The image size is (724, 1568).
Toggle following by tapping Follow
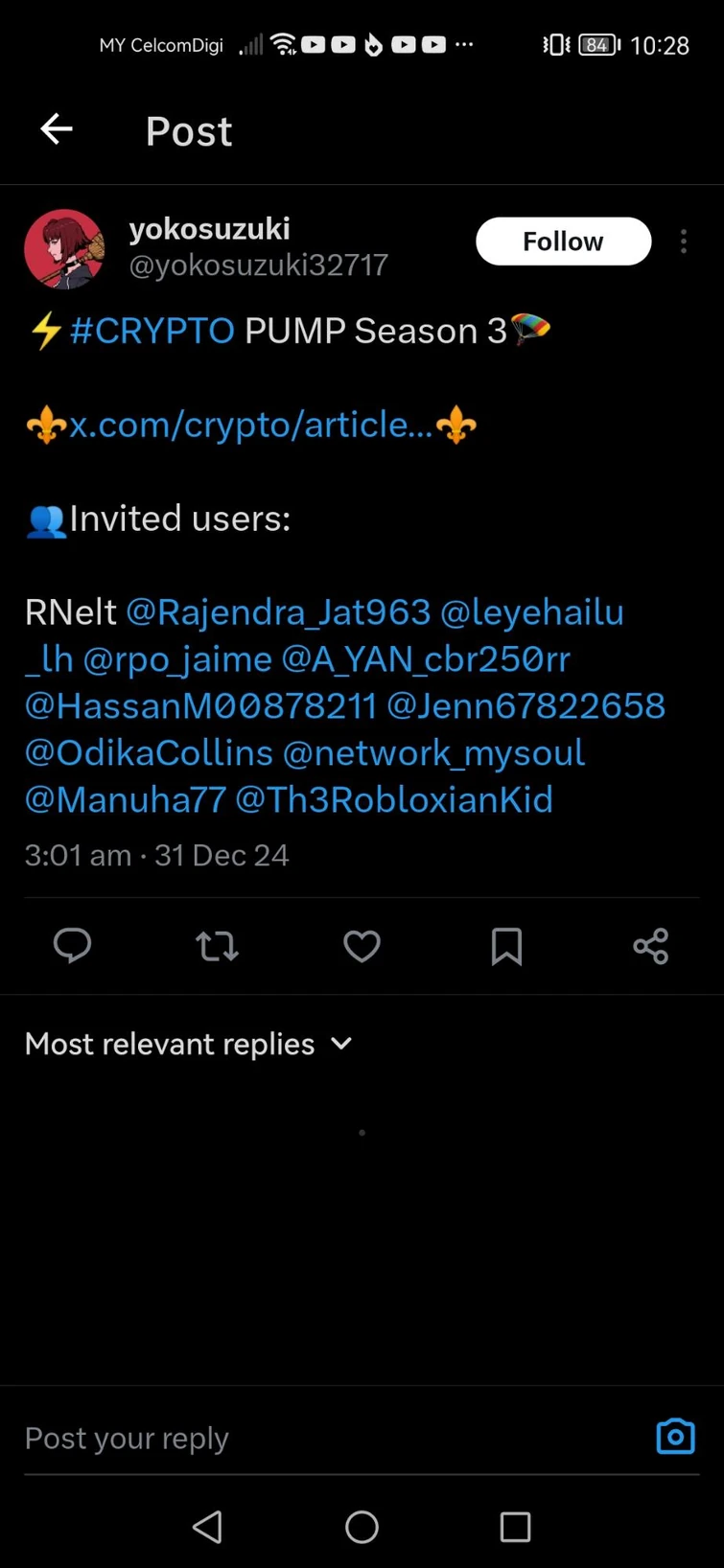563,242
